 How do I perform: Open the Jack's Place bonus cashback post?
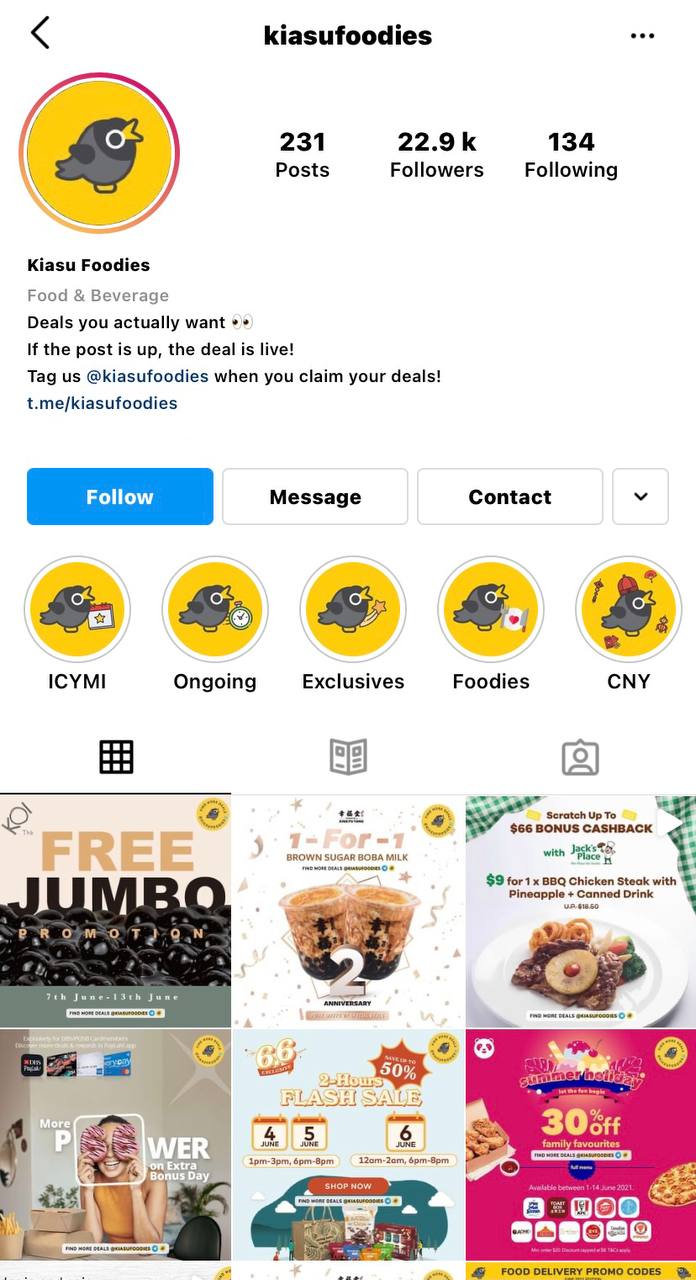(x=581, y=910)
